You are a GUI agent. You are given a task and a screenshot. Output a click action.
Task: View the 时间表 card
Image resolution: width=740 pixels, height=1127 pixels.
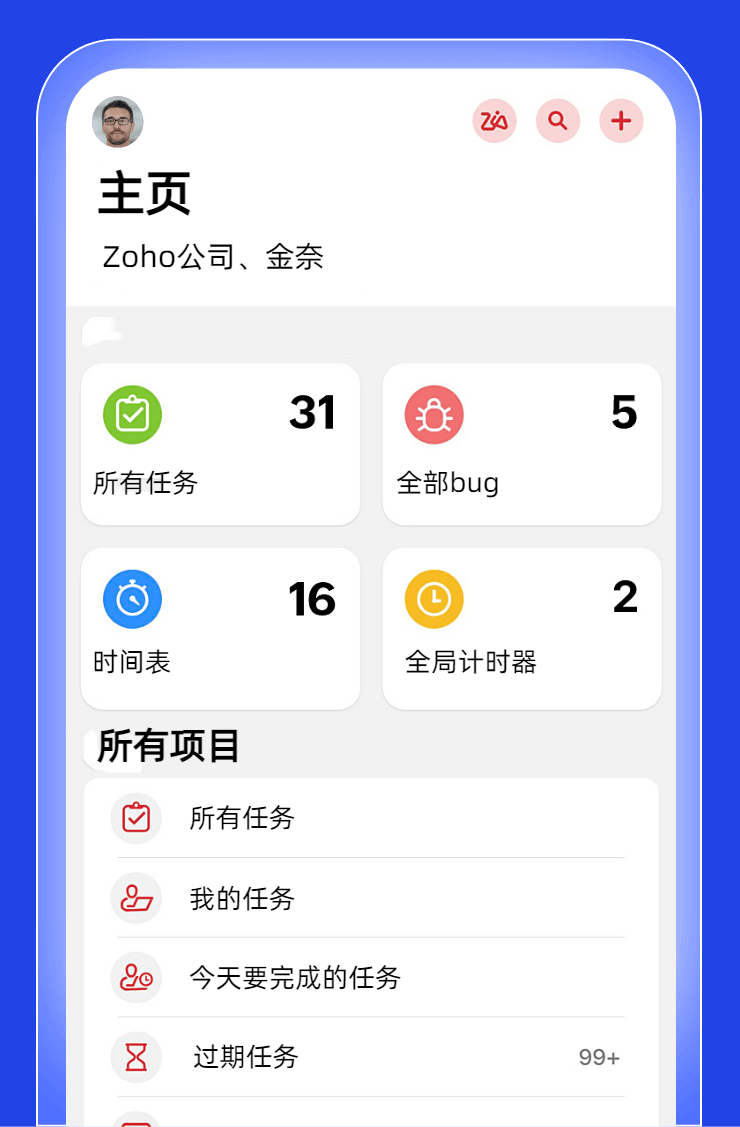click(x=220, y=628)
